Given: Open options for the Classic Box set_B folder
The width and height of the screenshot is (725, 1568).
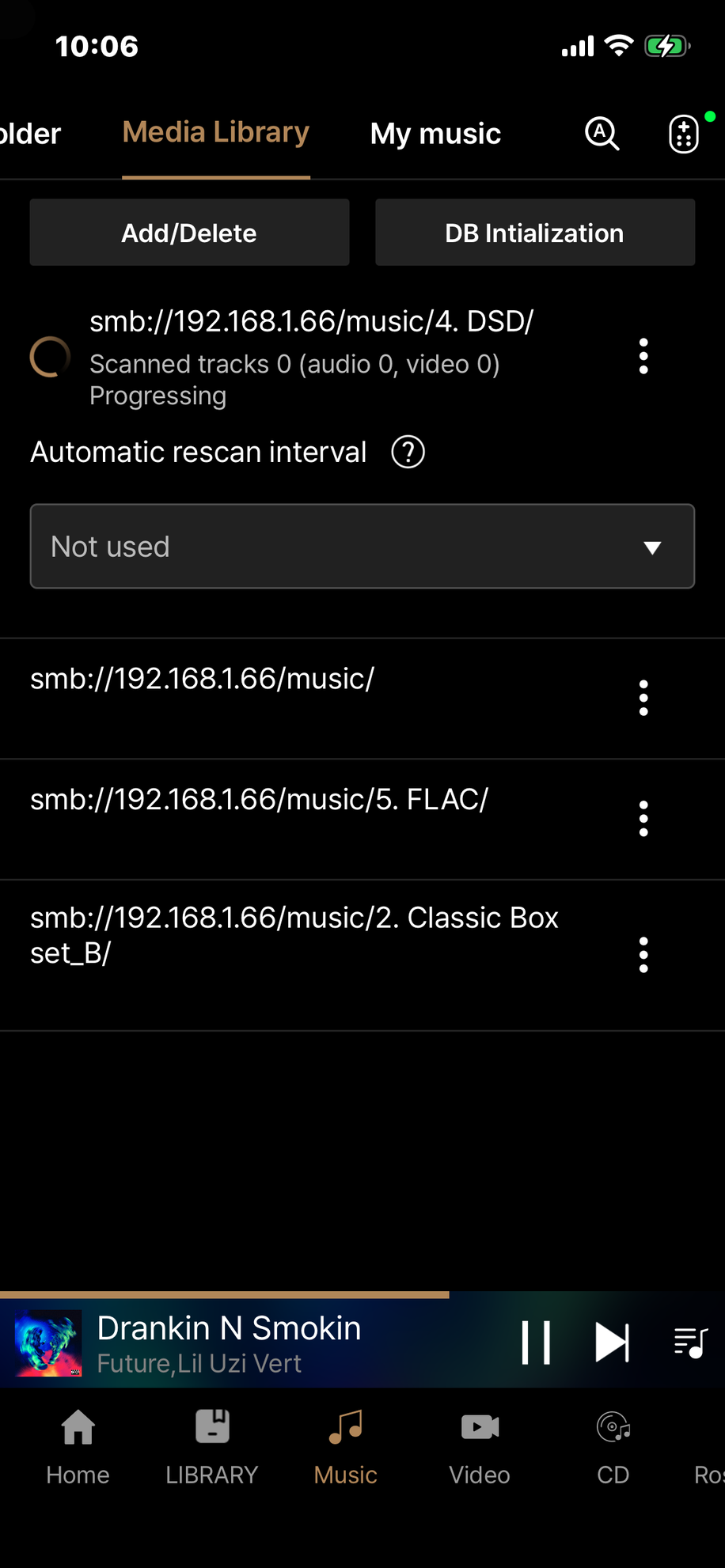Looking at the screenshot, I should click(x=643, y=955).
